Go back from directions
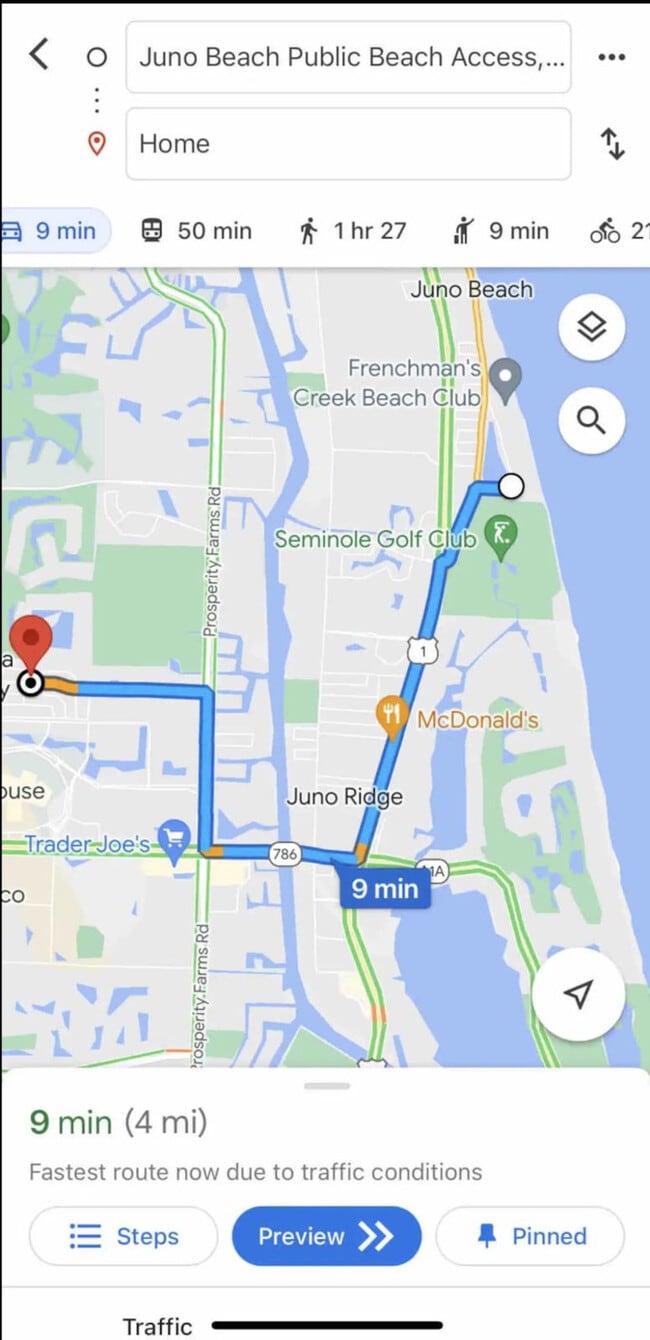The image size is (650, 1340). pos(39,55)
